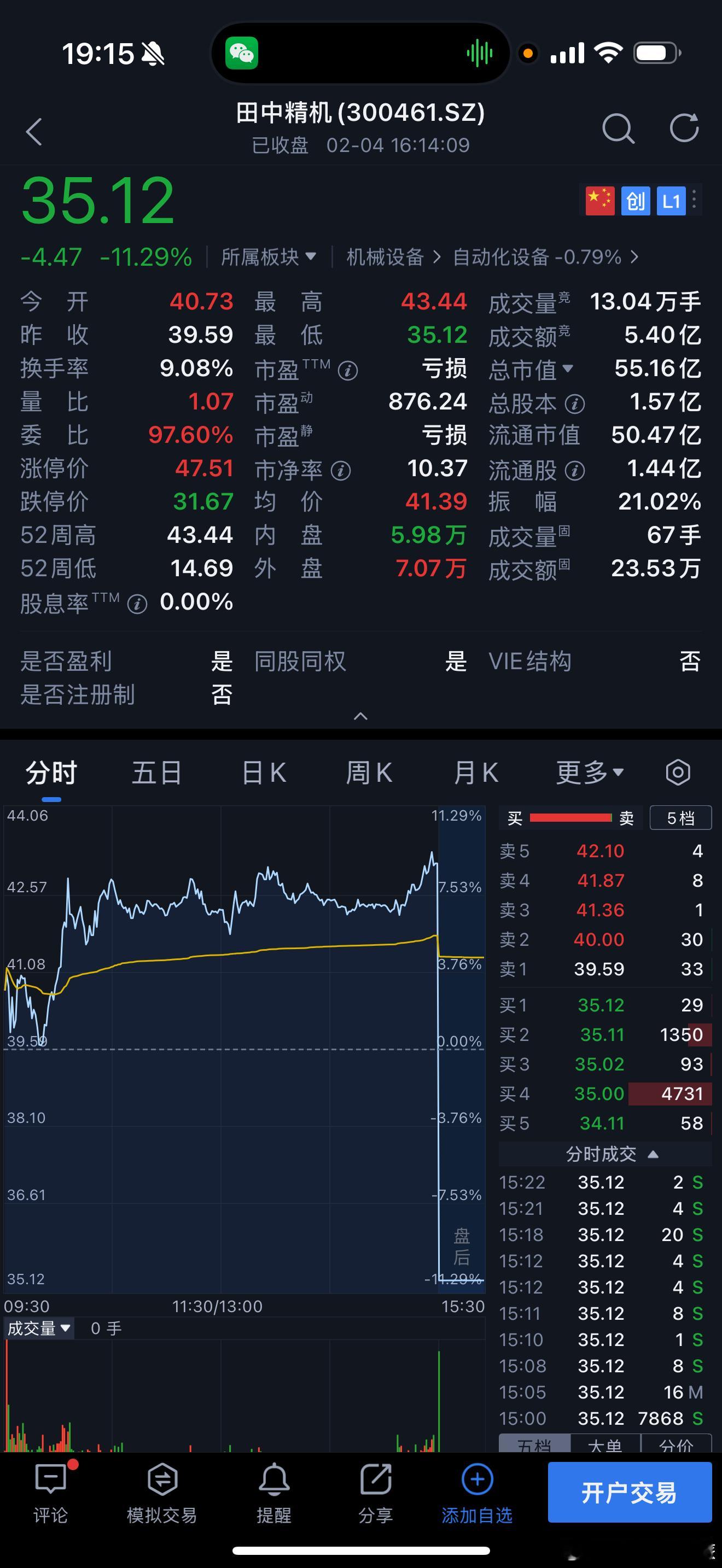
Task: Open the stock search magnifier icon
Action: point(619,129)
